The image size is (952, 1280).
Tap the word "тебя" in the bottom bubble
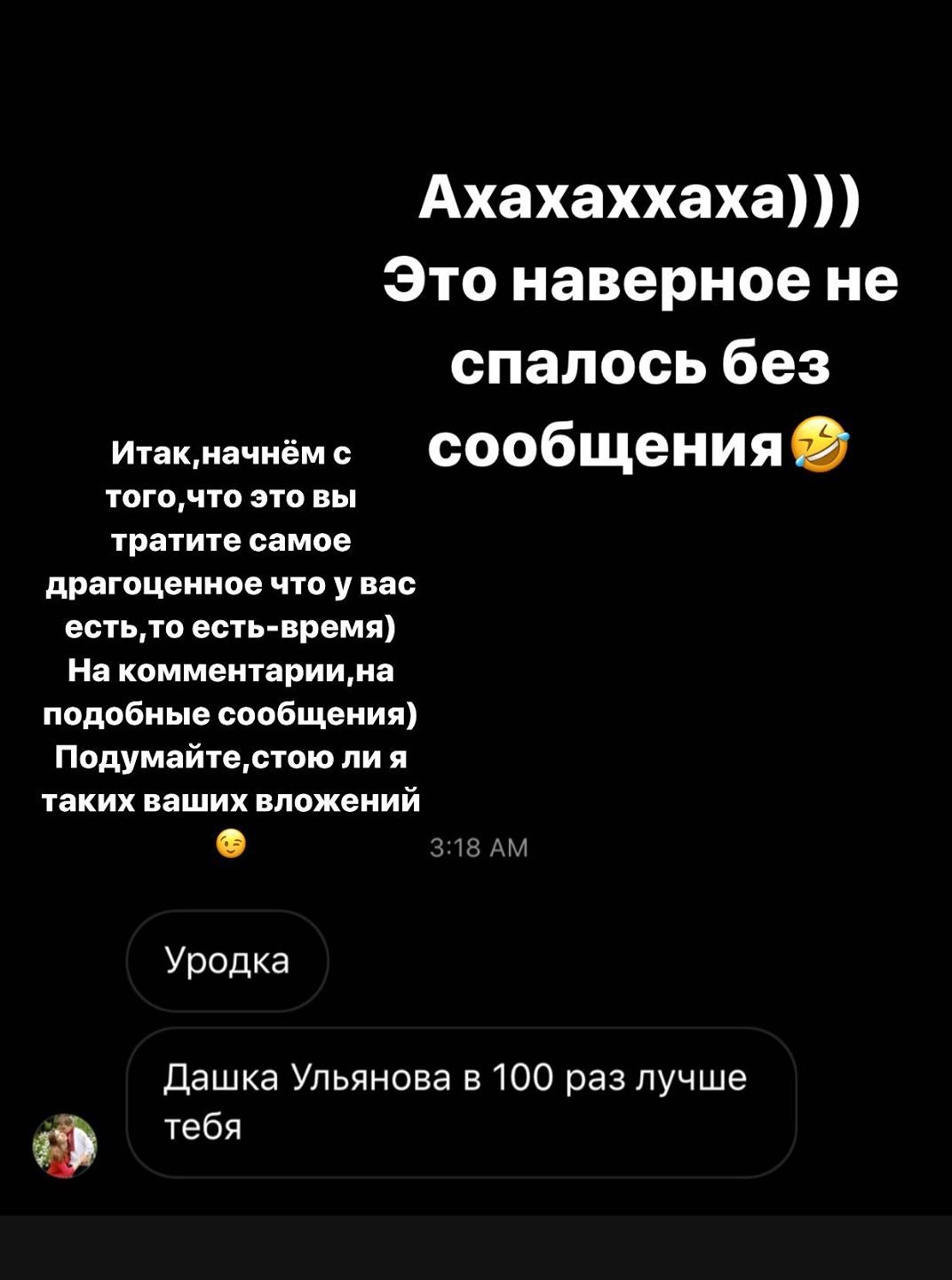click(202, 1127)
